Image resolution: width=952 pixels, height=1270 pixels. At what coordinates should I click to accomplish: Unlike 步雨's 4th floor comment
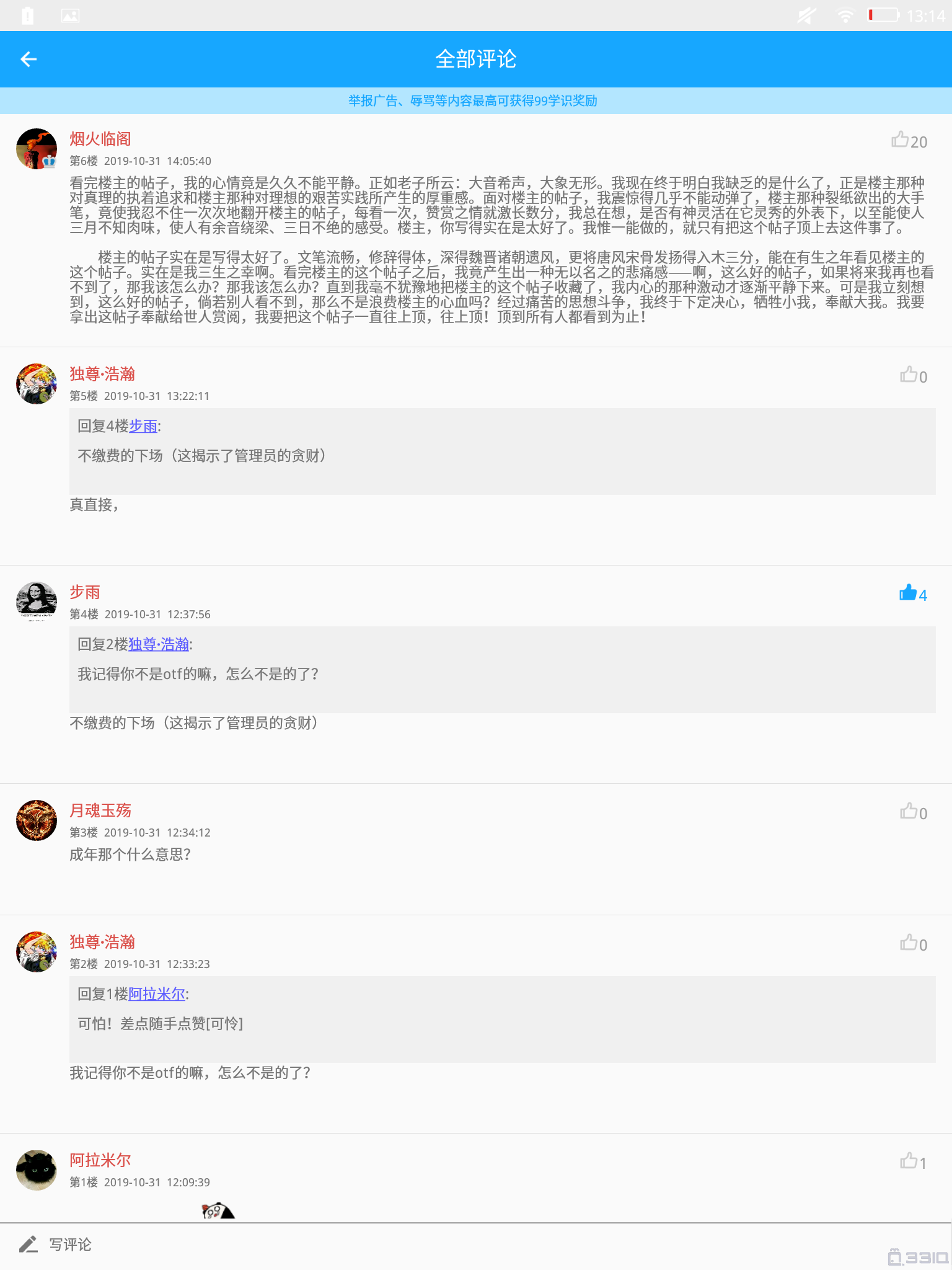coord(908,593)
